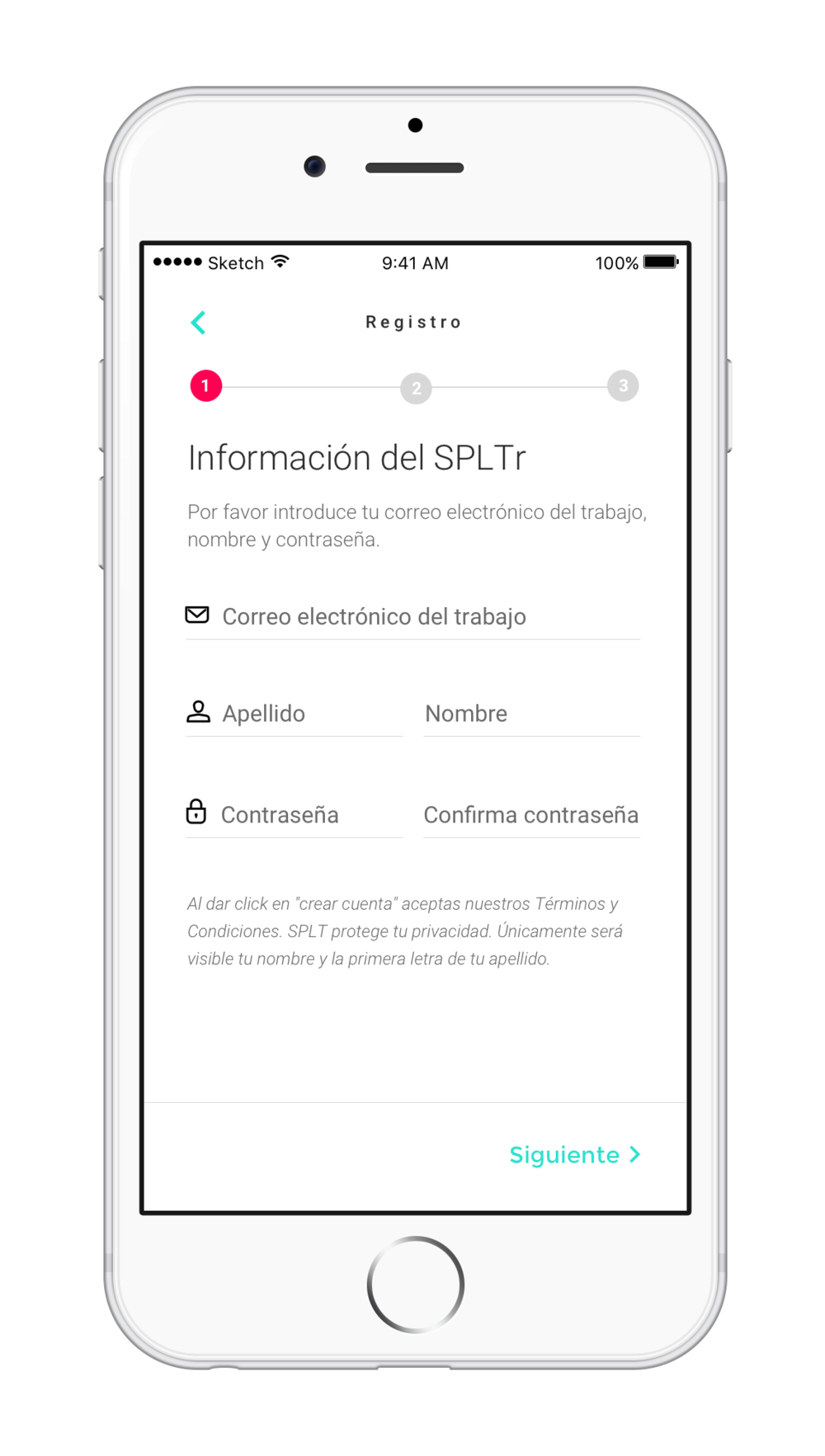Select the Nombre field

pyautogui.click(x=530, y=714)
